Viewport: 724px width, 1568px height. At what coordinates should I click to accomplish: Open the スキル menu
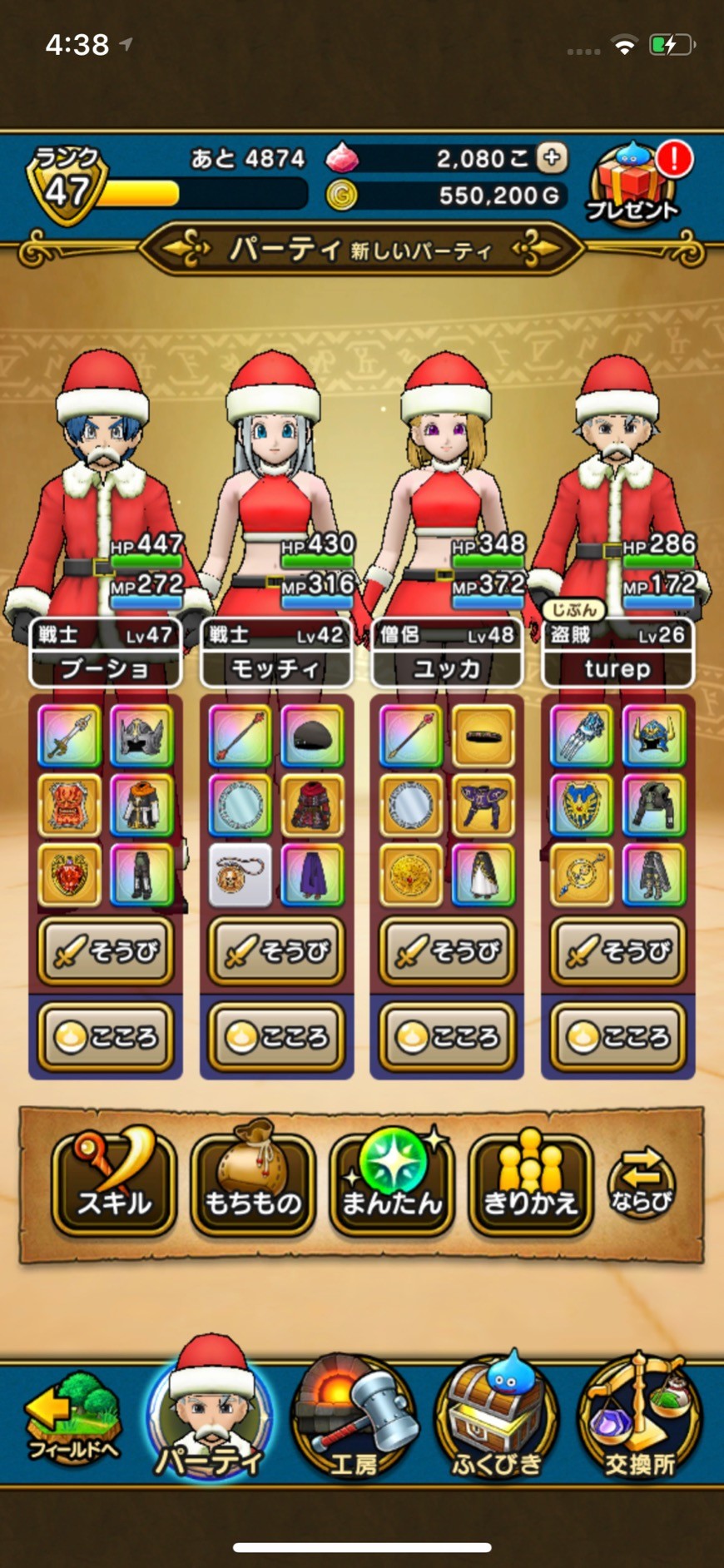pyautogui.click(x=114, y=1180)
